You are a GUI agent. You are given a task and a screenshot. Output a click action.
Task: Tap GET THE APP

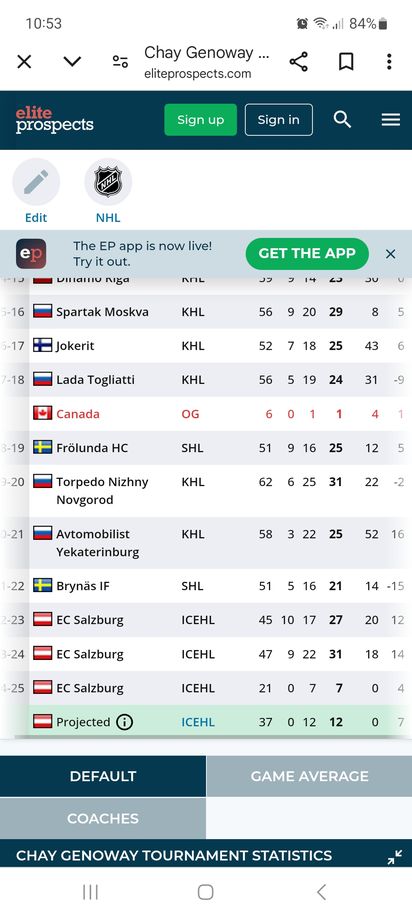307,254
